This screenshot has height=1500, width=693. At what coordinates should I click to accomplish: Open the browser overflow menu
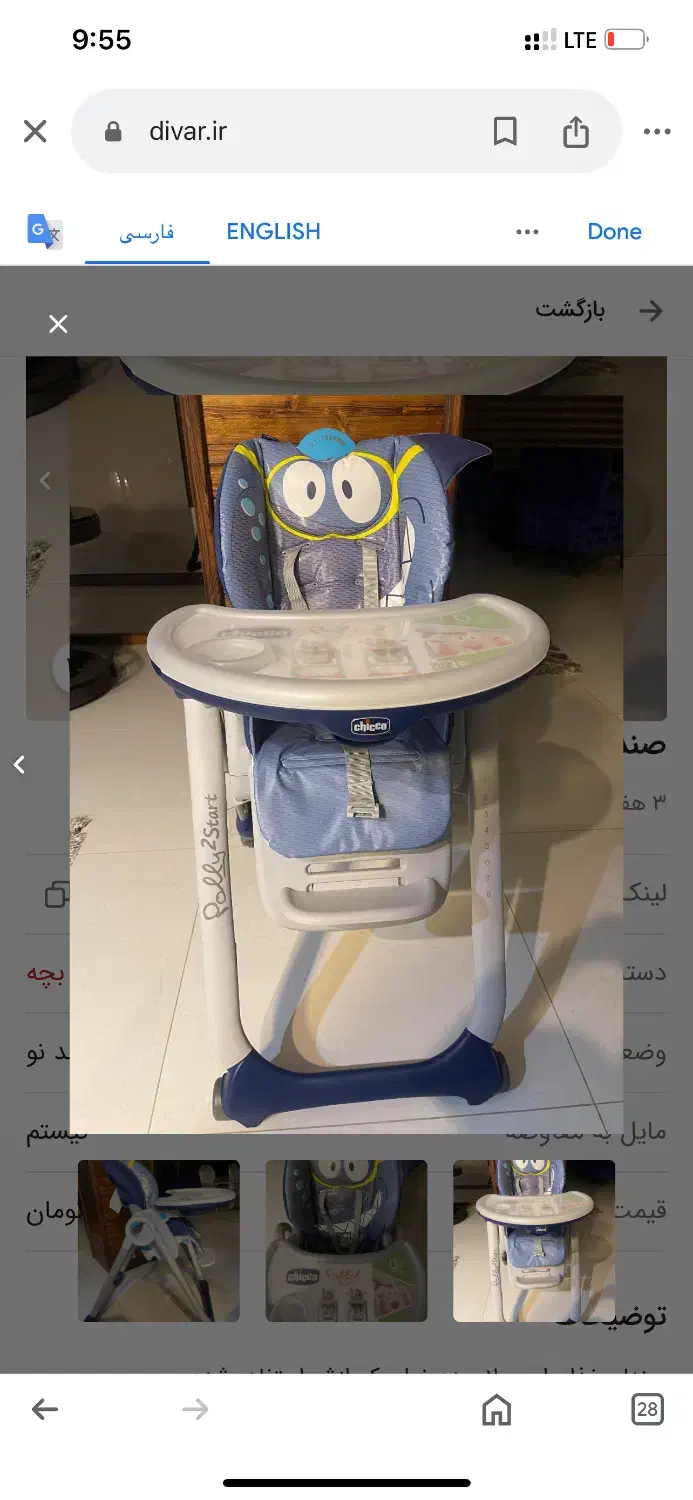point(657,131)
